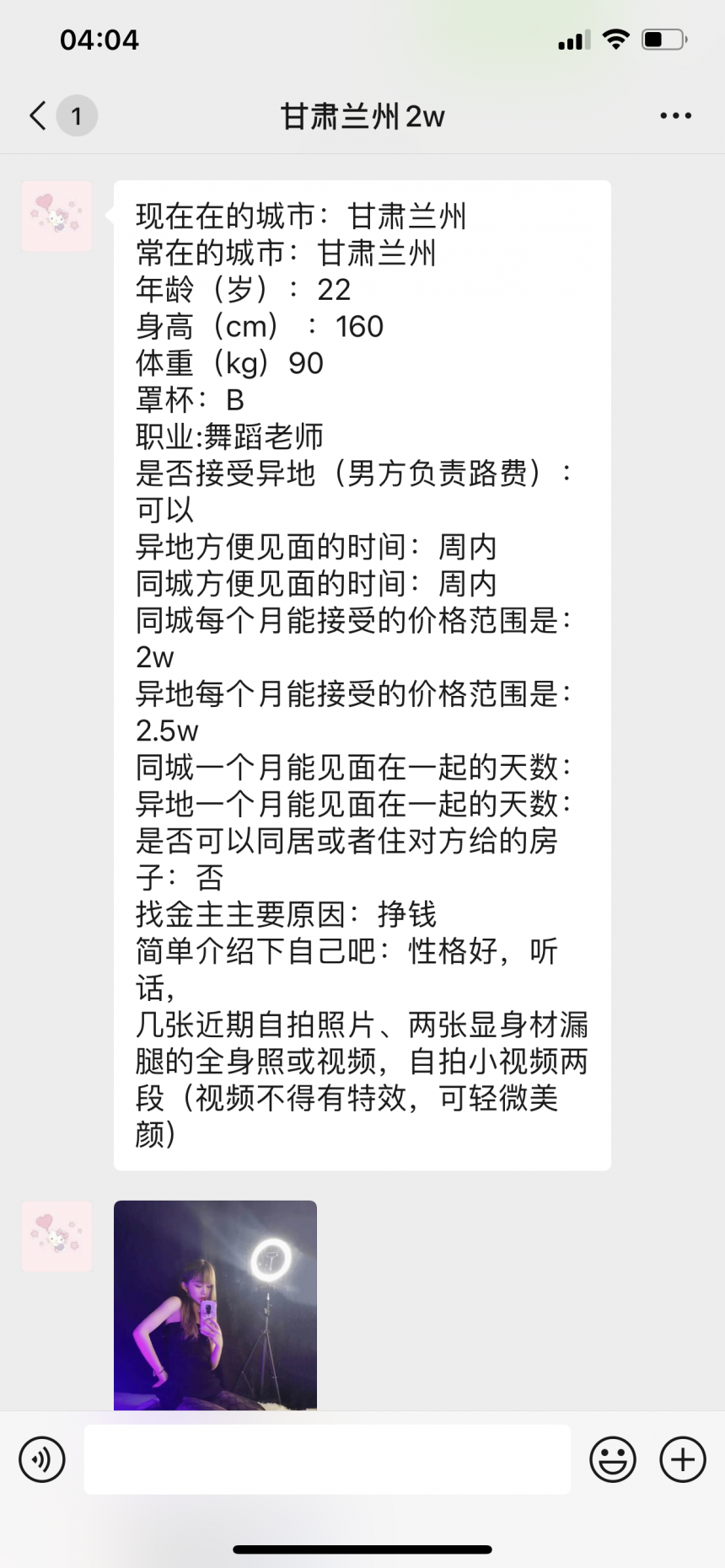The image size is (725, 1568).
Task: Open sender's avatar beside the photo message
Action: click(56, 1237)
